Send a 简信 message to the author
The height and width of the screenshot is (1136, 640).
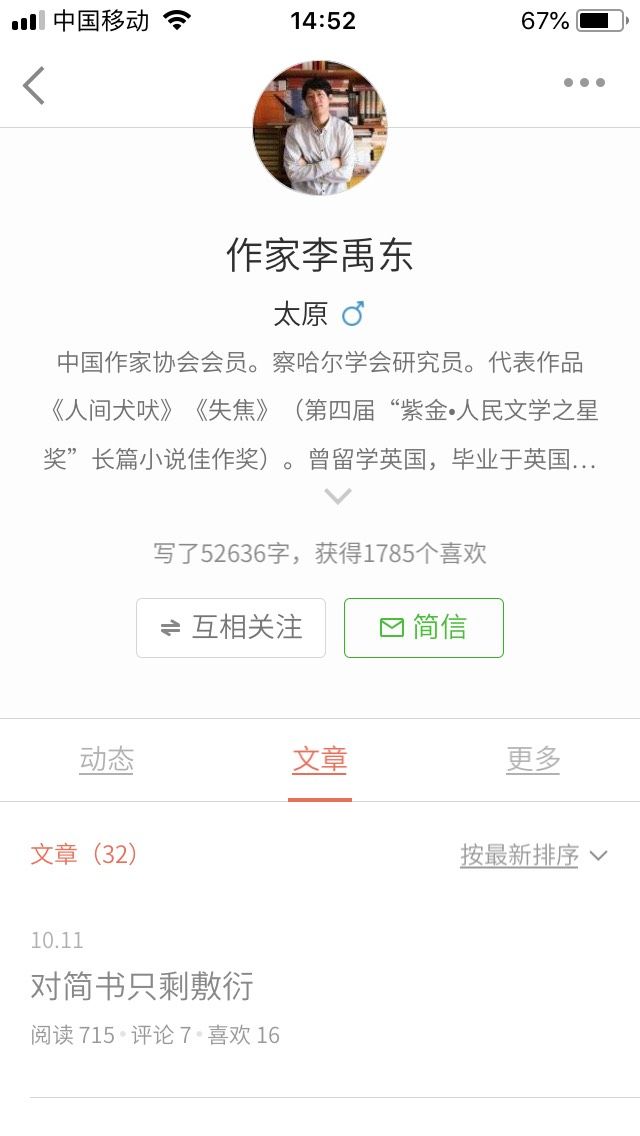coord(423,627)
